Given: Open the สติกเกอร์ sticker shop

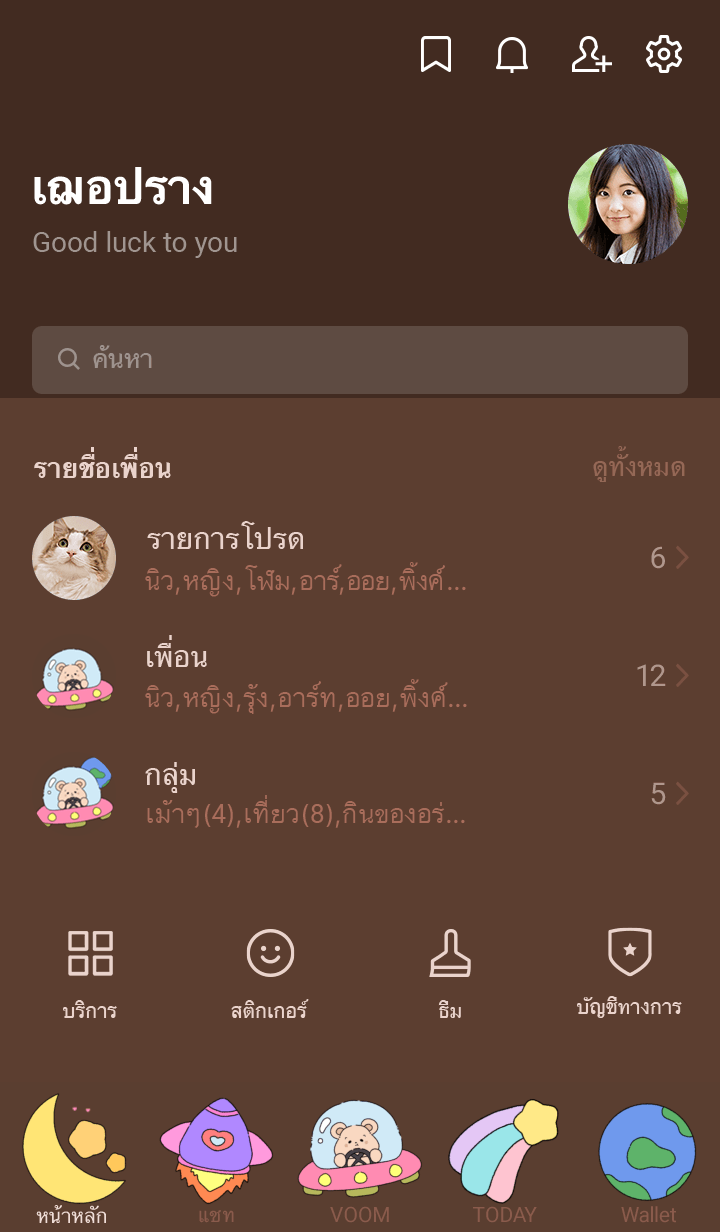Looking at the screenshot, I should (x=270, y=972).
